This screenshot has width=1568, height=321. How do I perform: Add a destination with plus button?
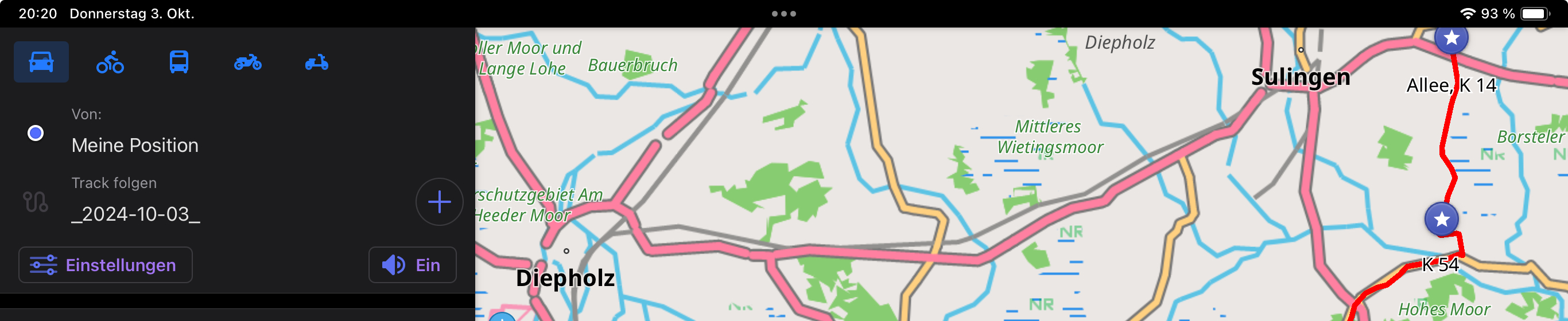pyautogui.click(x=439, y=202)
